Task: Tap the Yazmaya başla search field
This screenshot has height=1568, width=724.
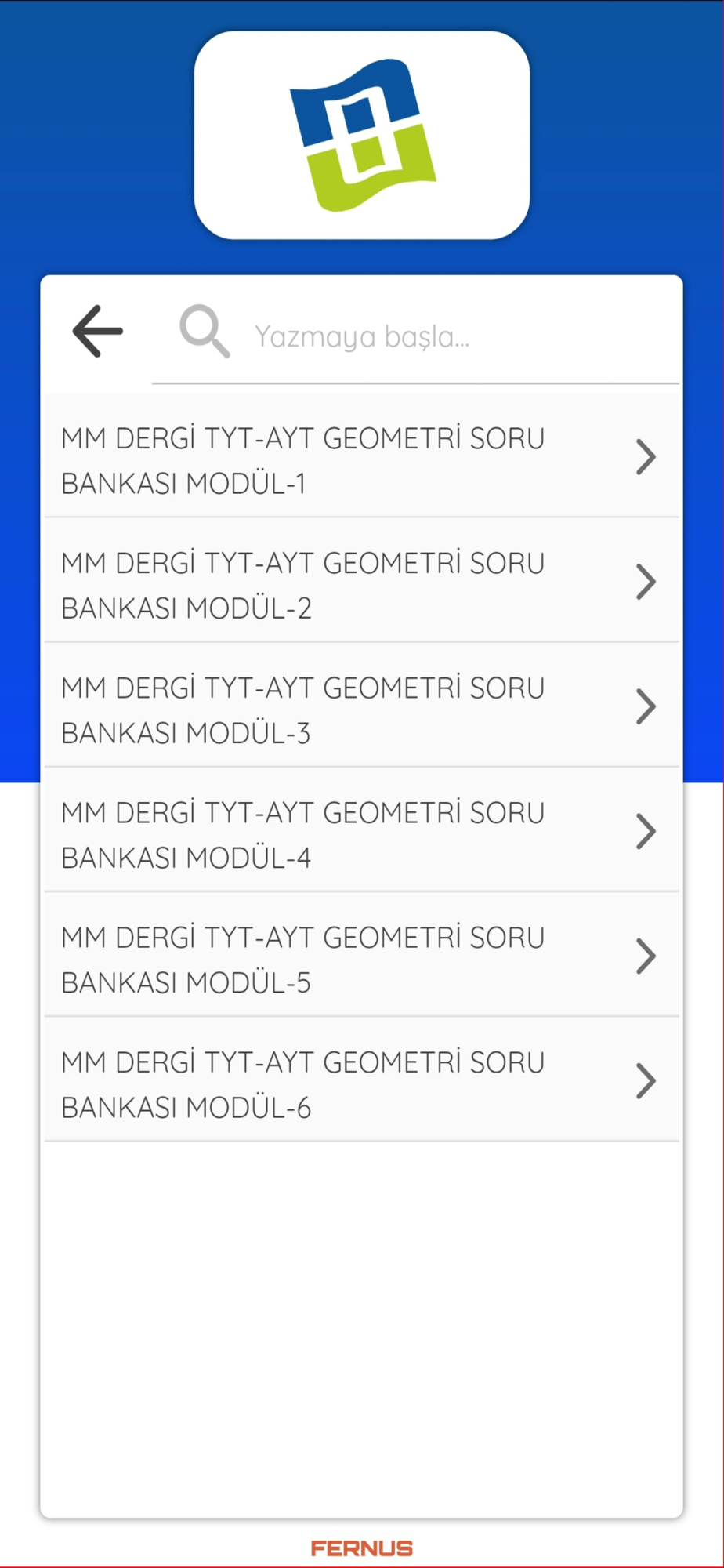Action: point(415,336)
